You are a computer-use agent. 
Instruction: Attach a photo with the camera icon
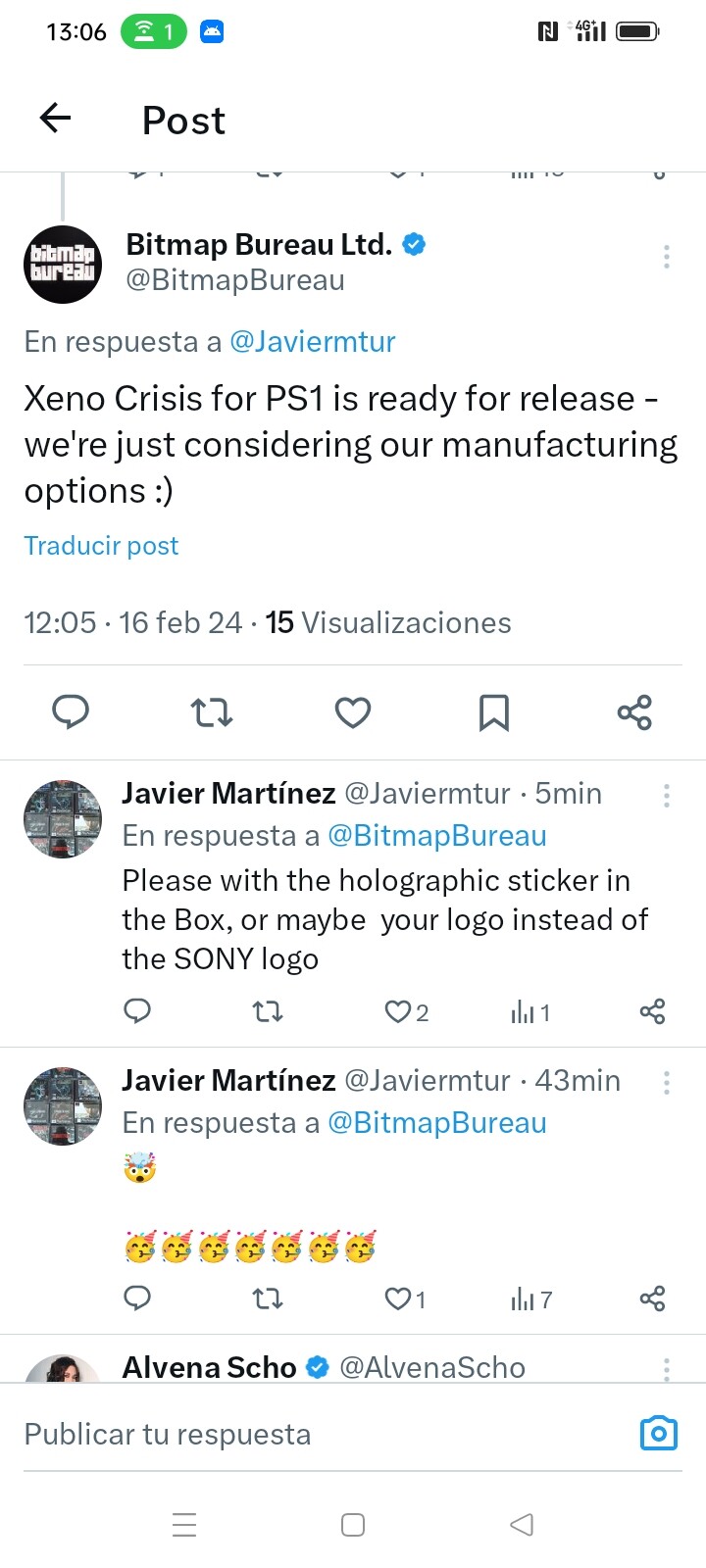659,1434
